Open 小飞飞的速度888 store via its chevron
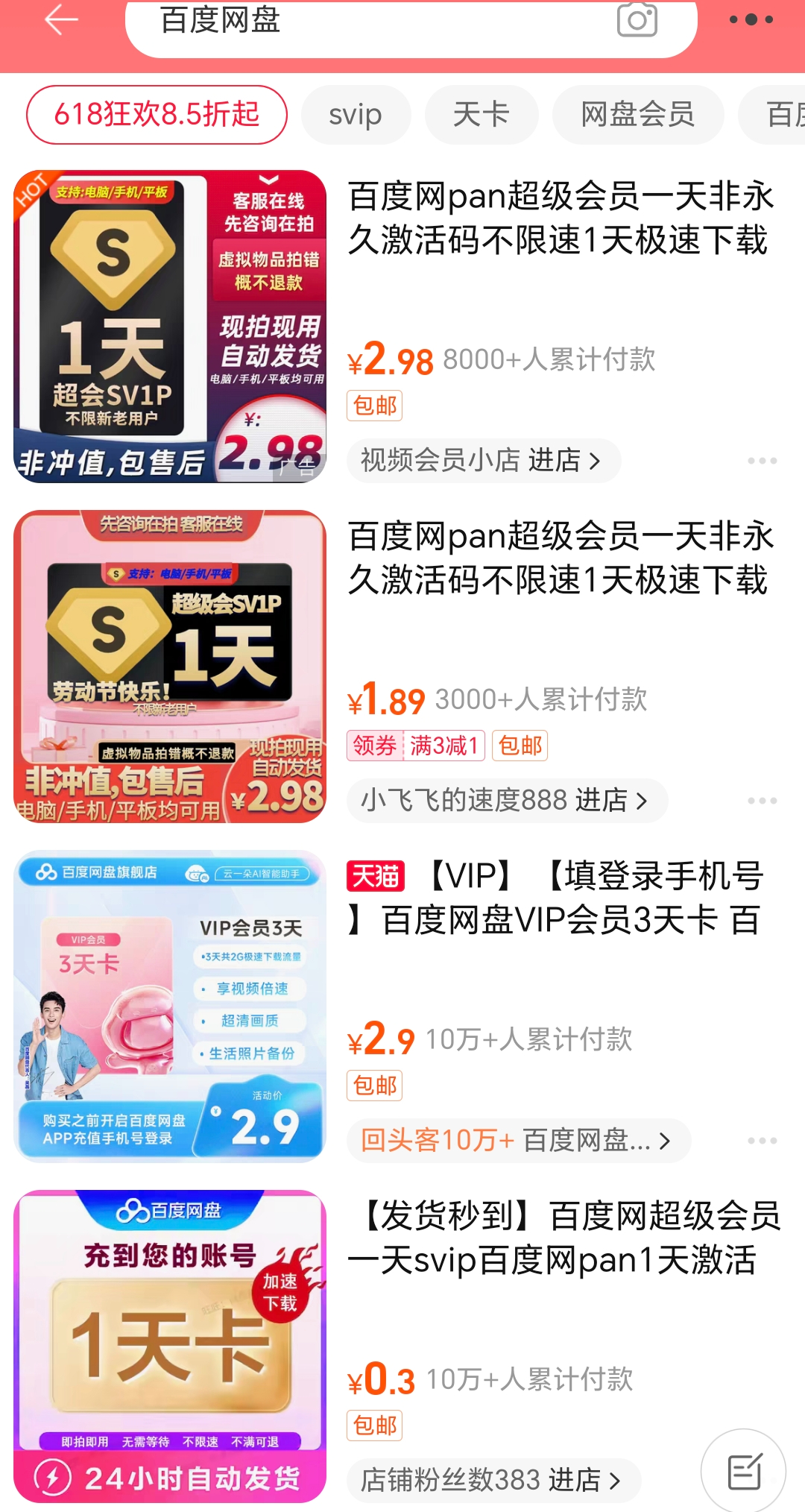This screenshot has height=1512, width=805. click(644, 800)
